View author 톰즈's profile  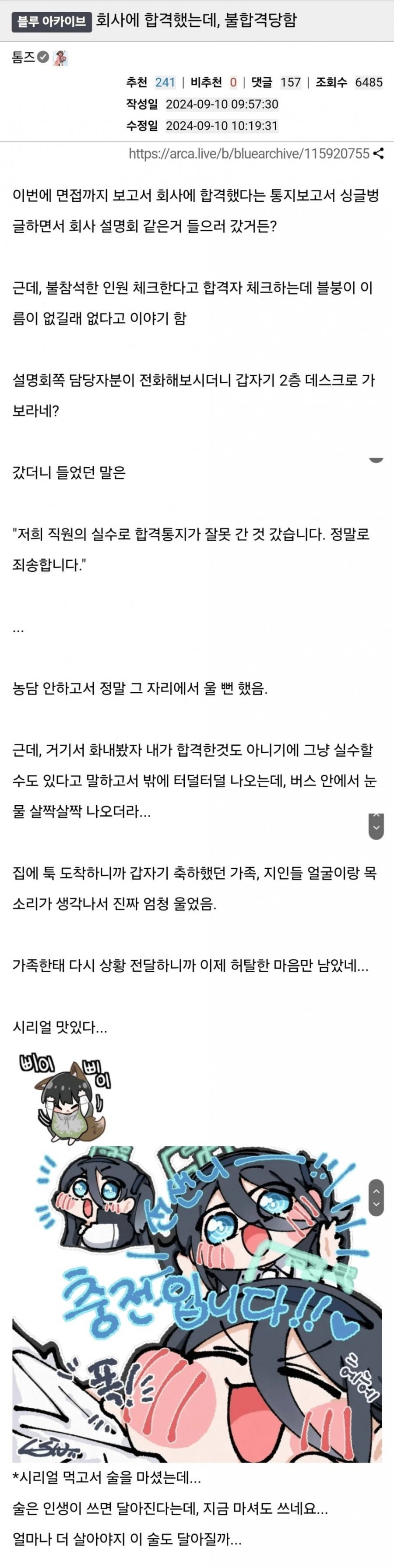point(24,58)
